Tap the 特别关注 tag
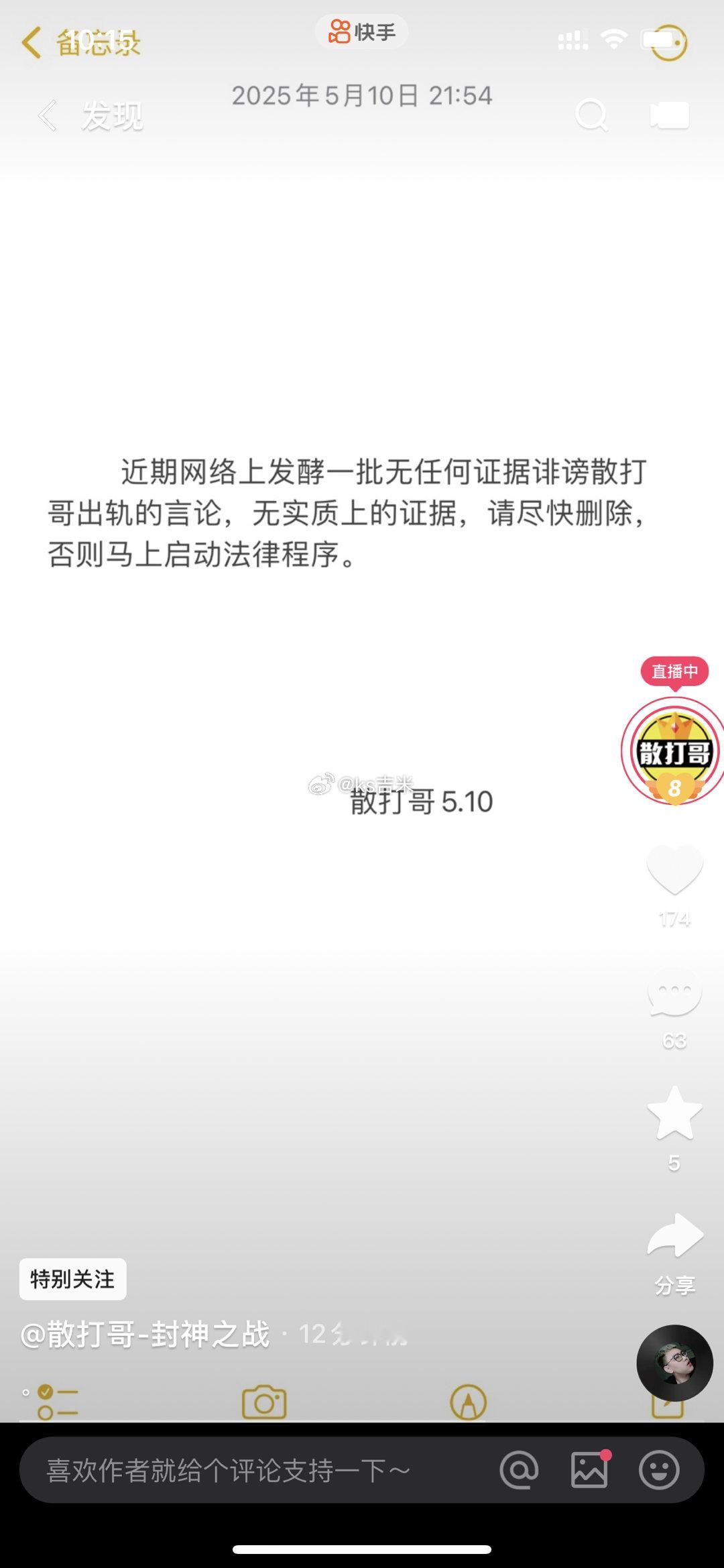Viewport: 724px width, 1568px height. coord(72,1279)
